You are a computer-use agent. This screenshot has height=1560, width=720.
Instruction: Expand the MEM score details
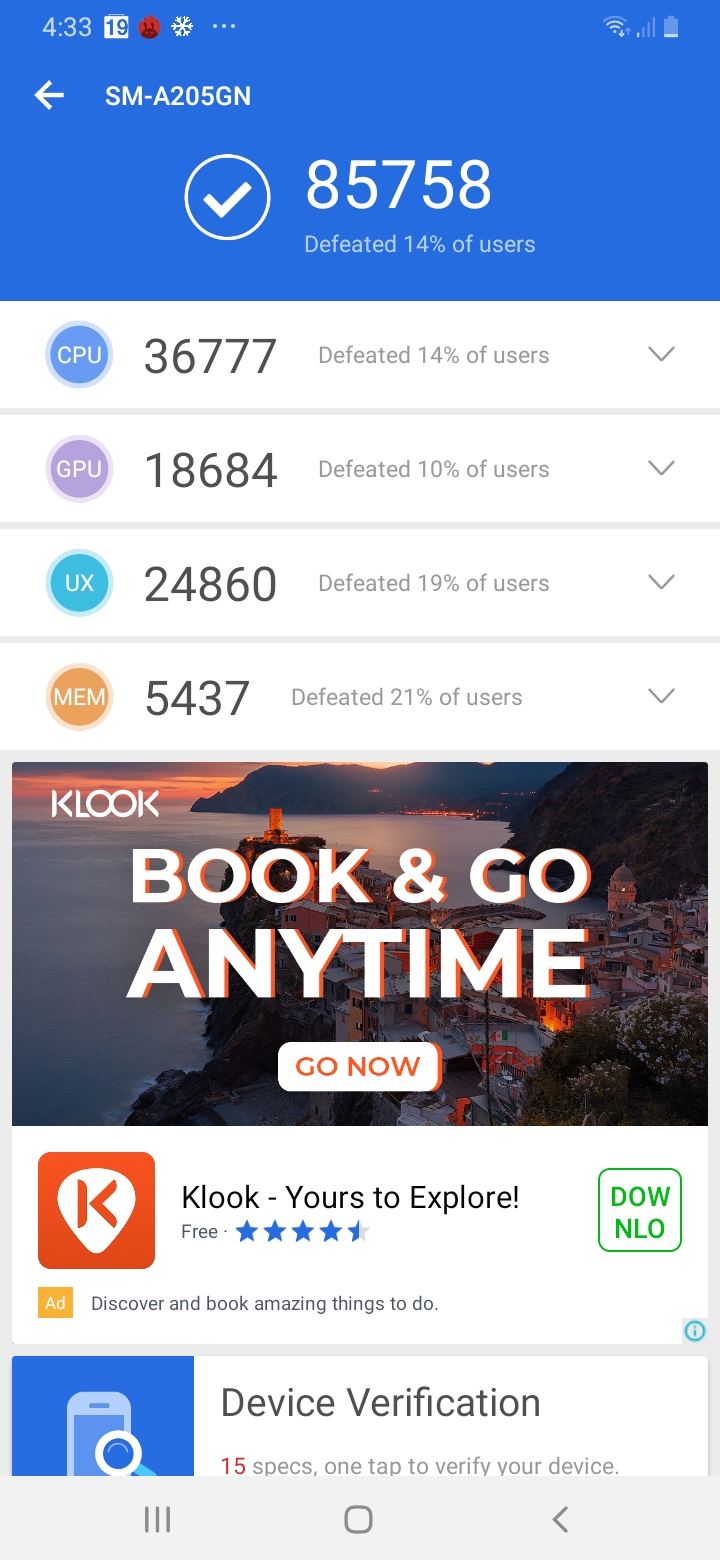coord(661,696)
